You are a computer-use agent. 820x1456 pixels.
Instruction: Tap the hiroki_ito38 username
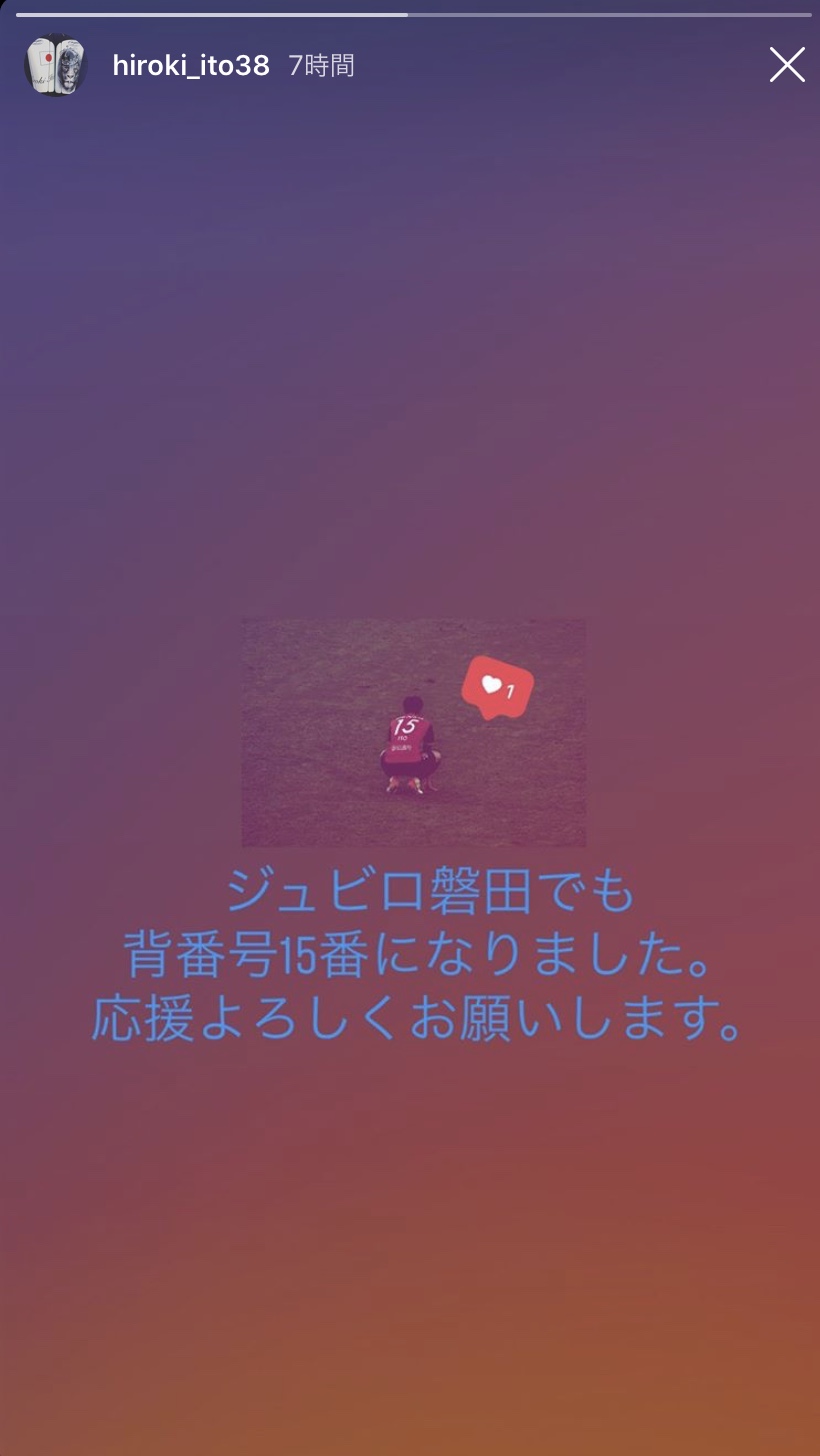pyautogui.click(x=191, y=66)
